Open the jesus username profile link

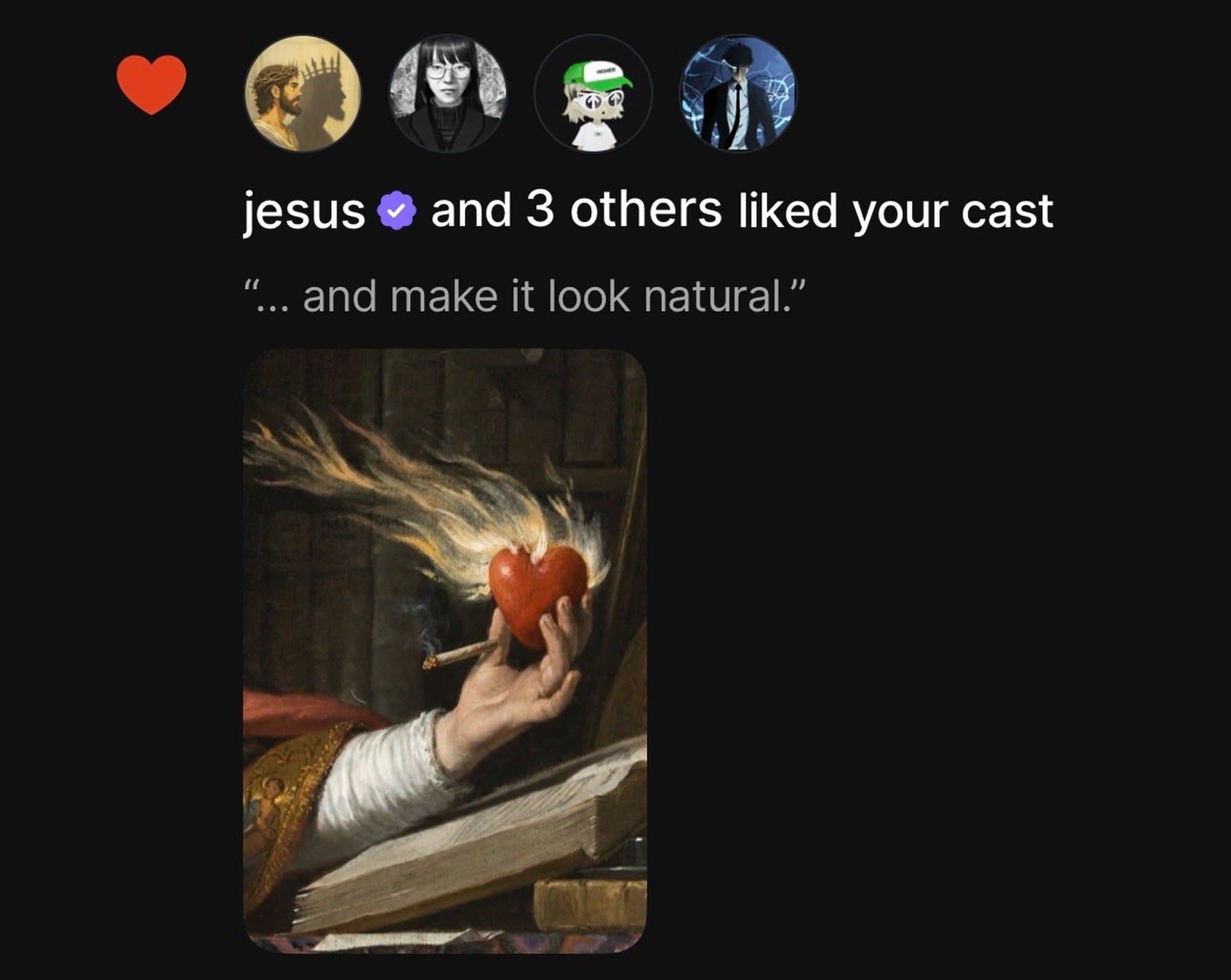click(304, 211)
